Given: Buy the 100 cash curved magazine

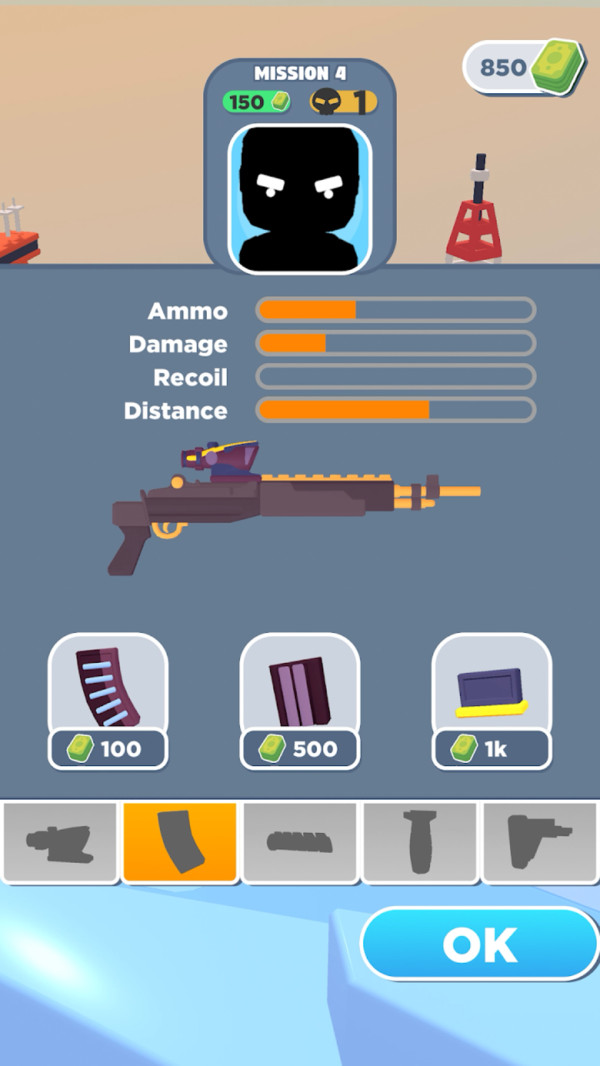Looking at the screenshot, I should point(108,700).
